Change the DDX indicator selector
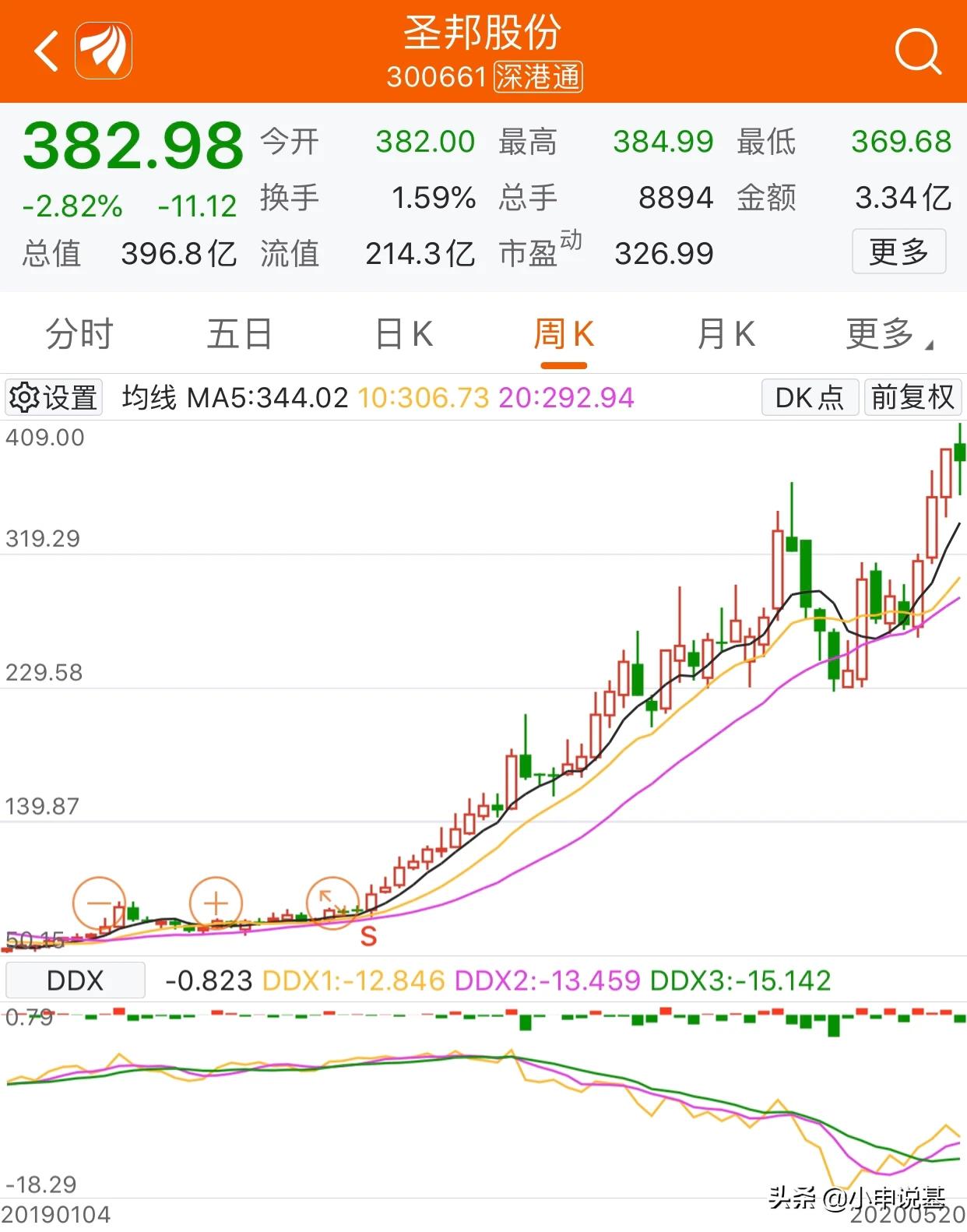 coord(75,980)
